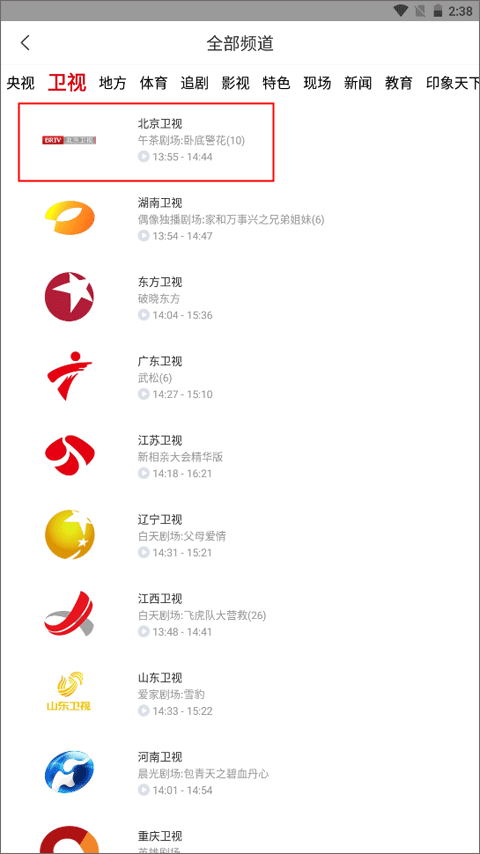Select the 体育 tab
The image size is (480, 854).
tap(154, 83)
